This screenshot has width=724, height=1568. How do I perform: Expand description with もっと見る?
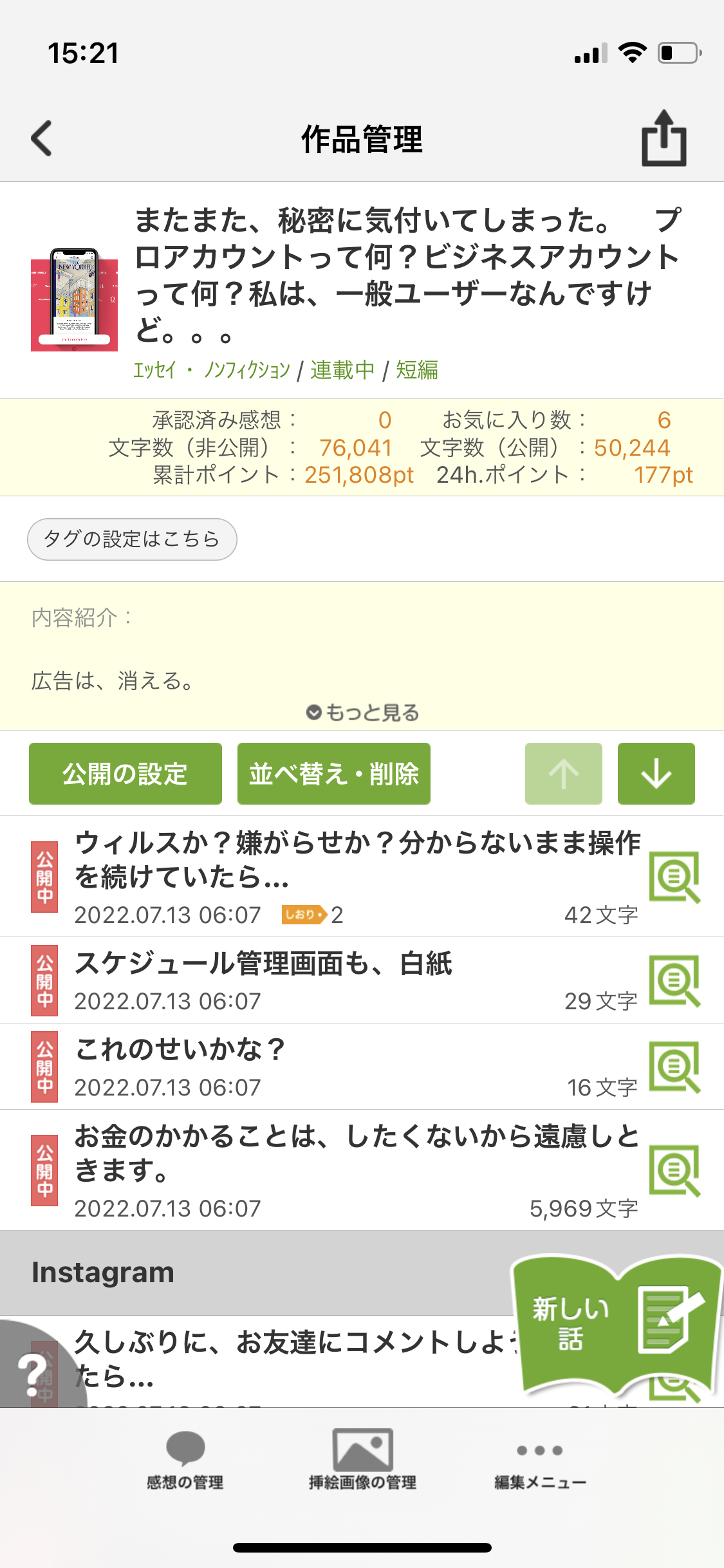pos(363,713)
